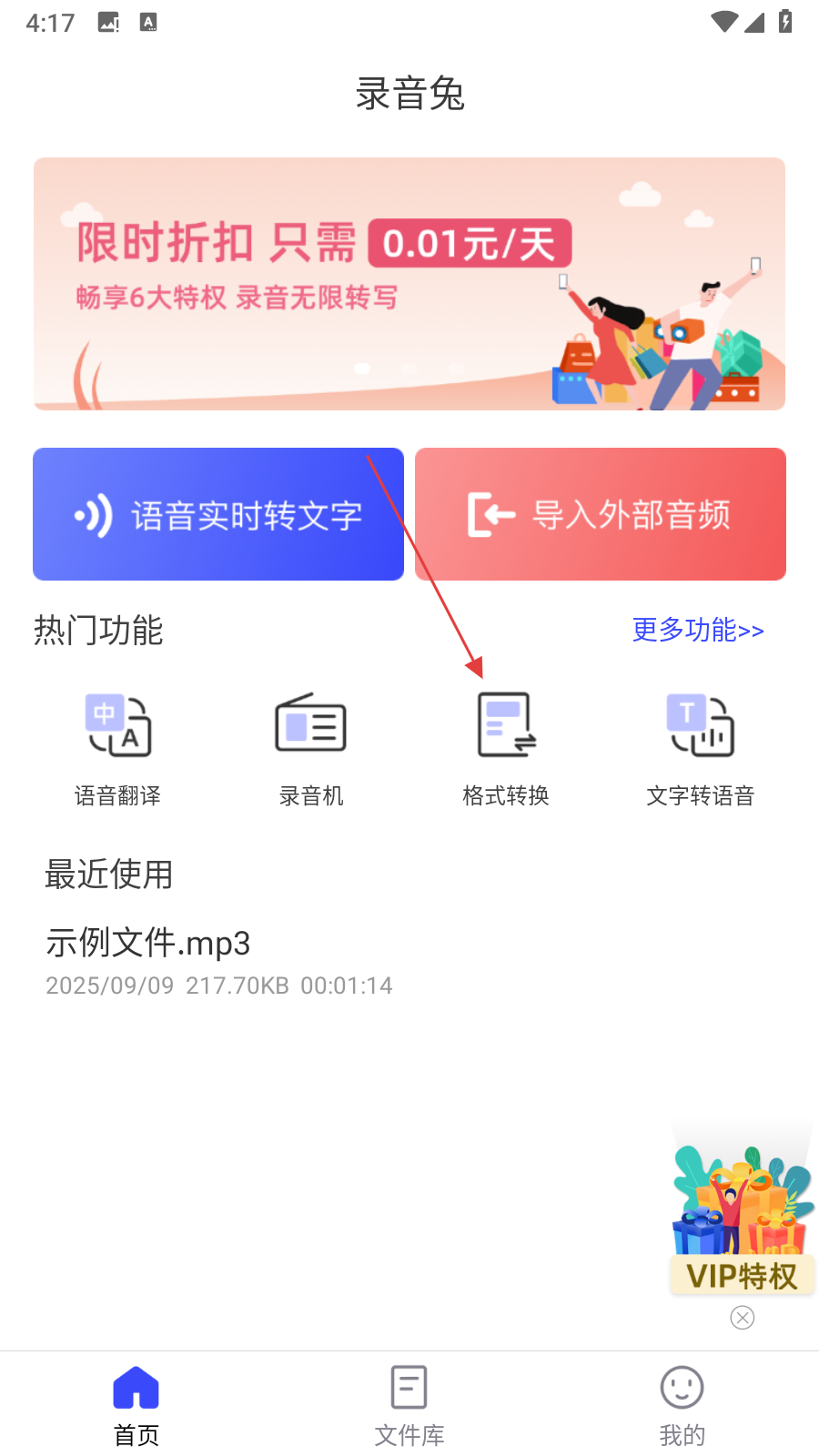
Task: Open 格式转换 format conversion
Action: pos(506,748)
